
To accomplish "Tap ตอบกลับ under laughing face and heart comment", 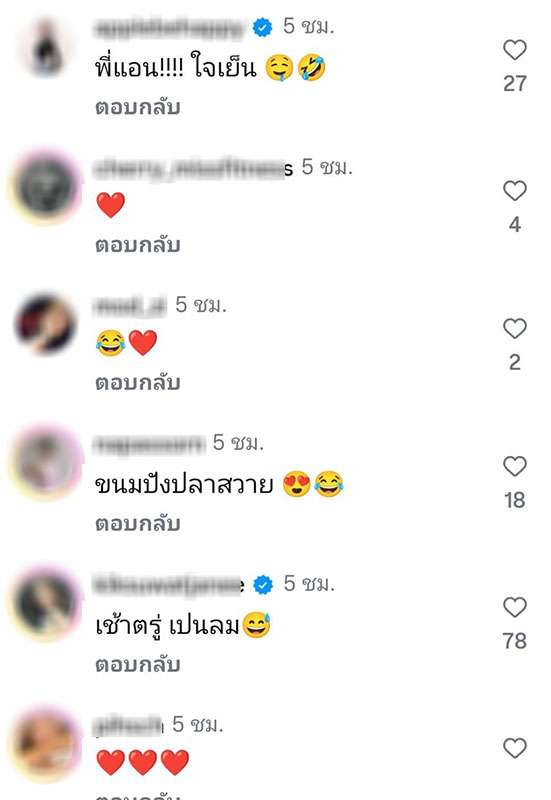I will click(138, 383).
